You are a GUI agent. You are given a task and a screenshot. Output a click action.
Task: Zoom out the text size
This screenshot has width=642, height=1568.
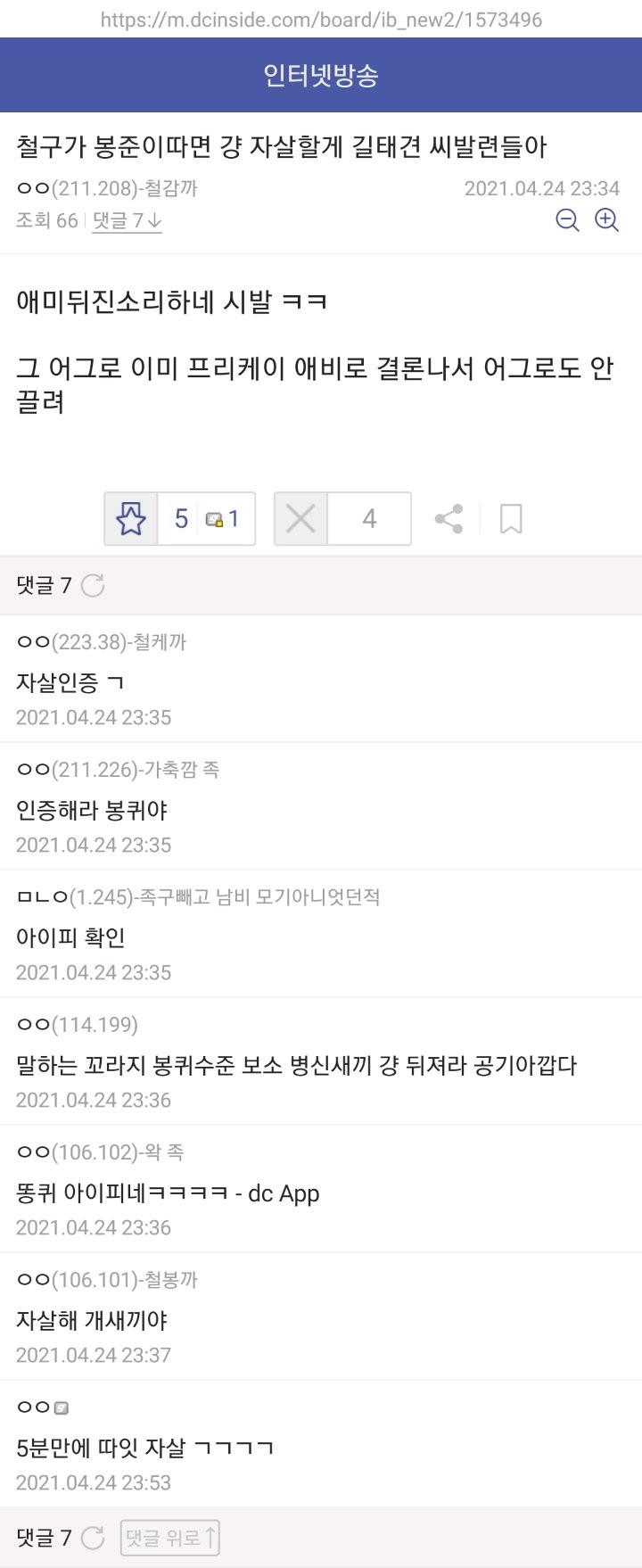point(567,219)
